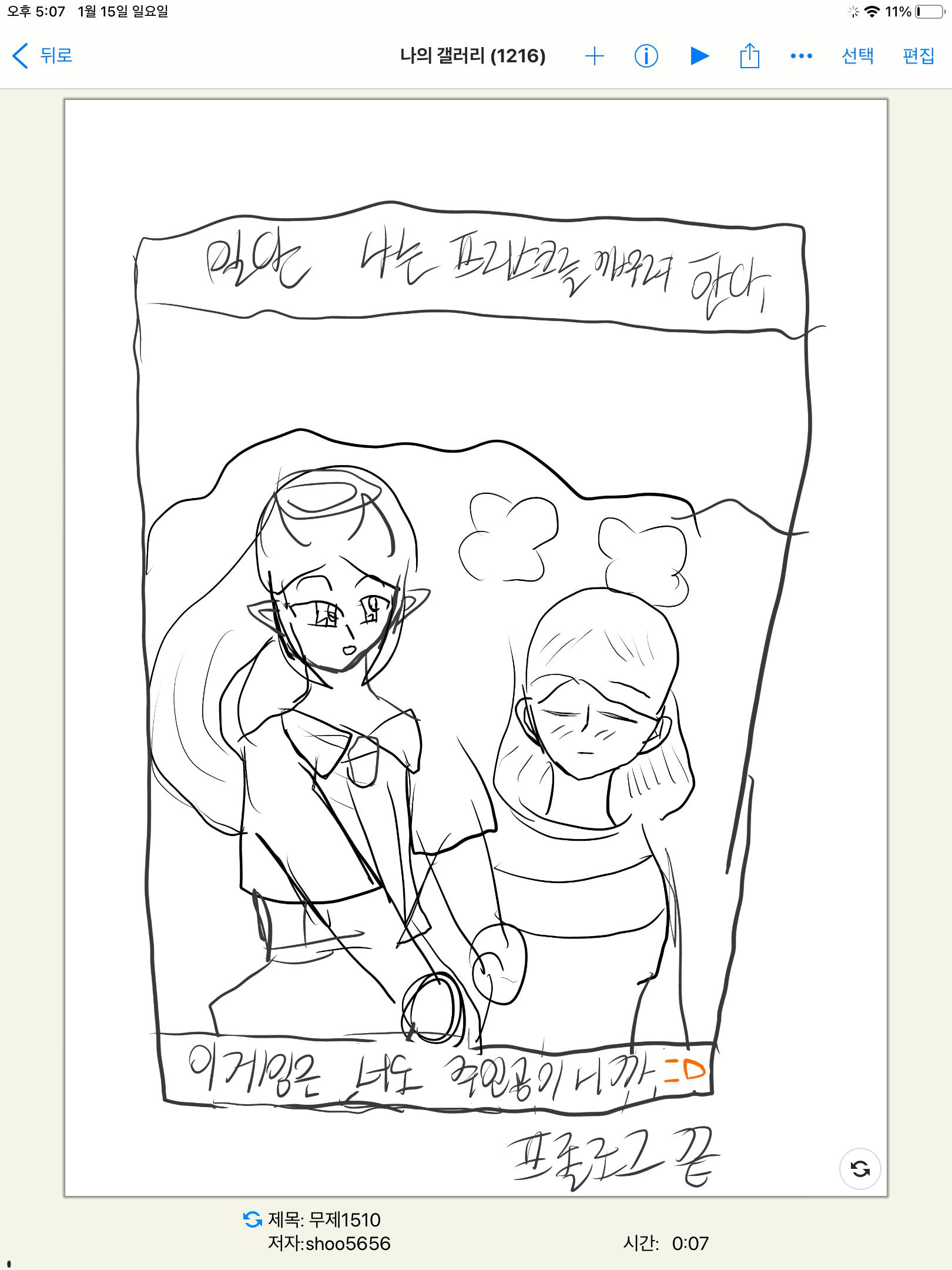The image size is (952, 1270).
Task: Tap the sync icon next to 제목
Action: tap(252, 1219)
